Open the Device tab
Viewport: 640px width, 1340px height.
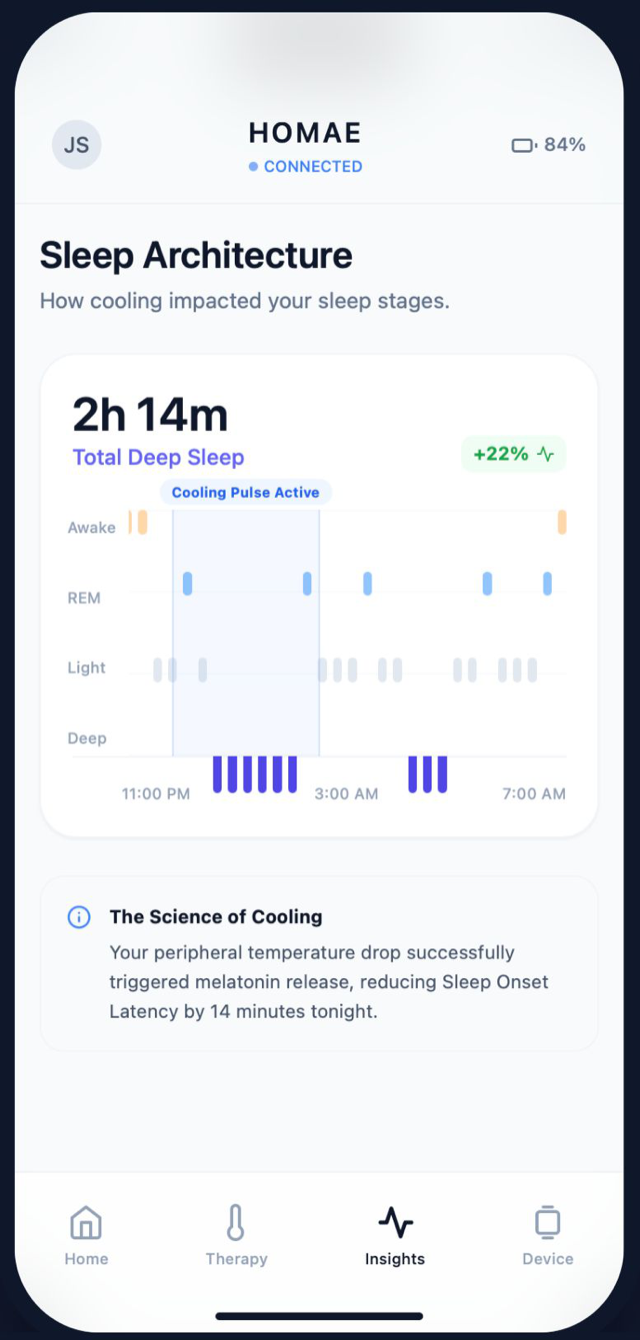[548, 1236]
